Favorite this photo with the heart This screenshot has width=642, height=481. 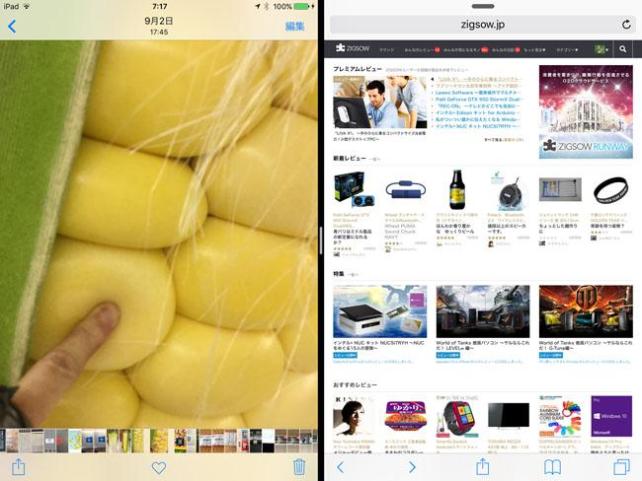click(159, 467)
